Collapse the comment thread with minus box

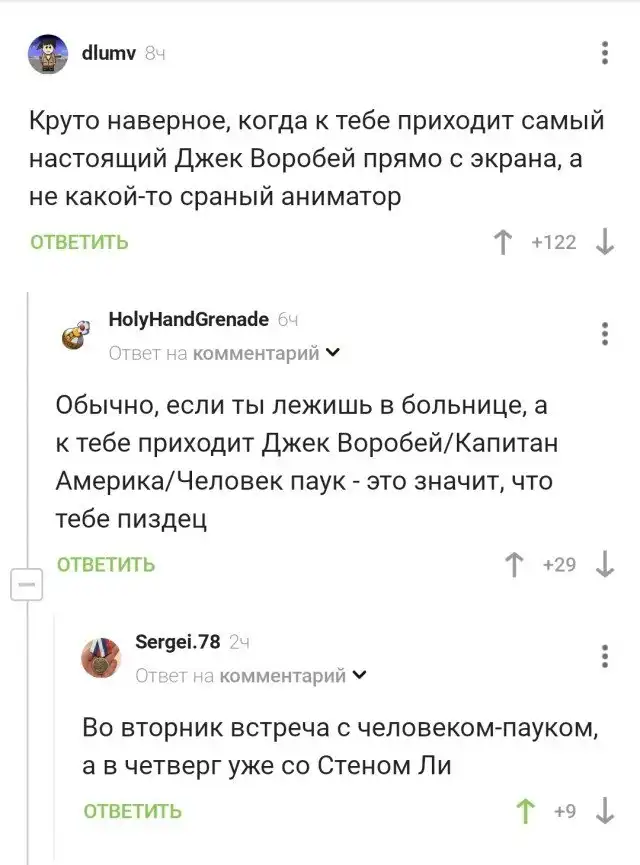(25, 582)
